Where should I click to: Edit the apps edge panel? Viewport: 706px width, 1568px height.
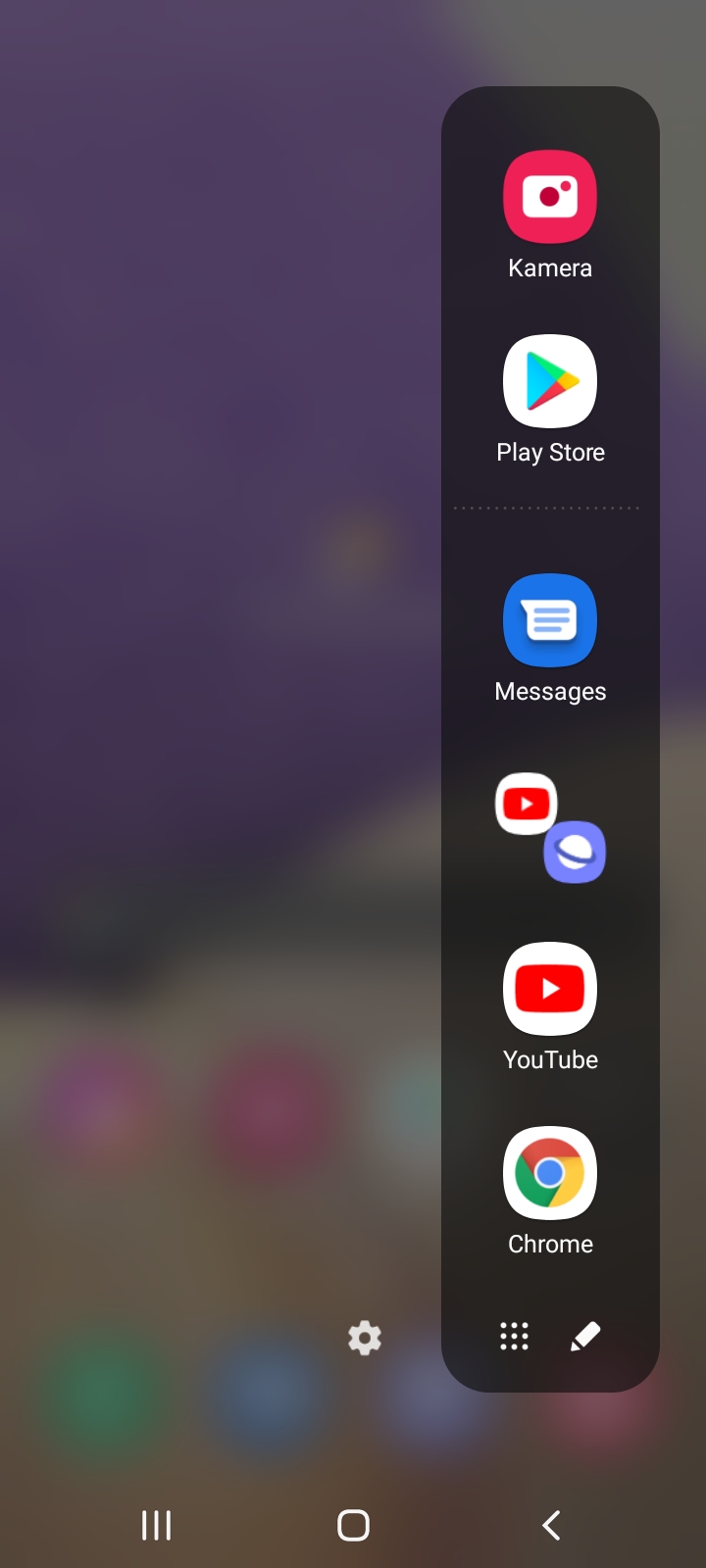coord(585,1337)
